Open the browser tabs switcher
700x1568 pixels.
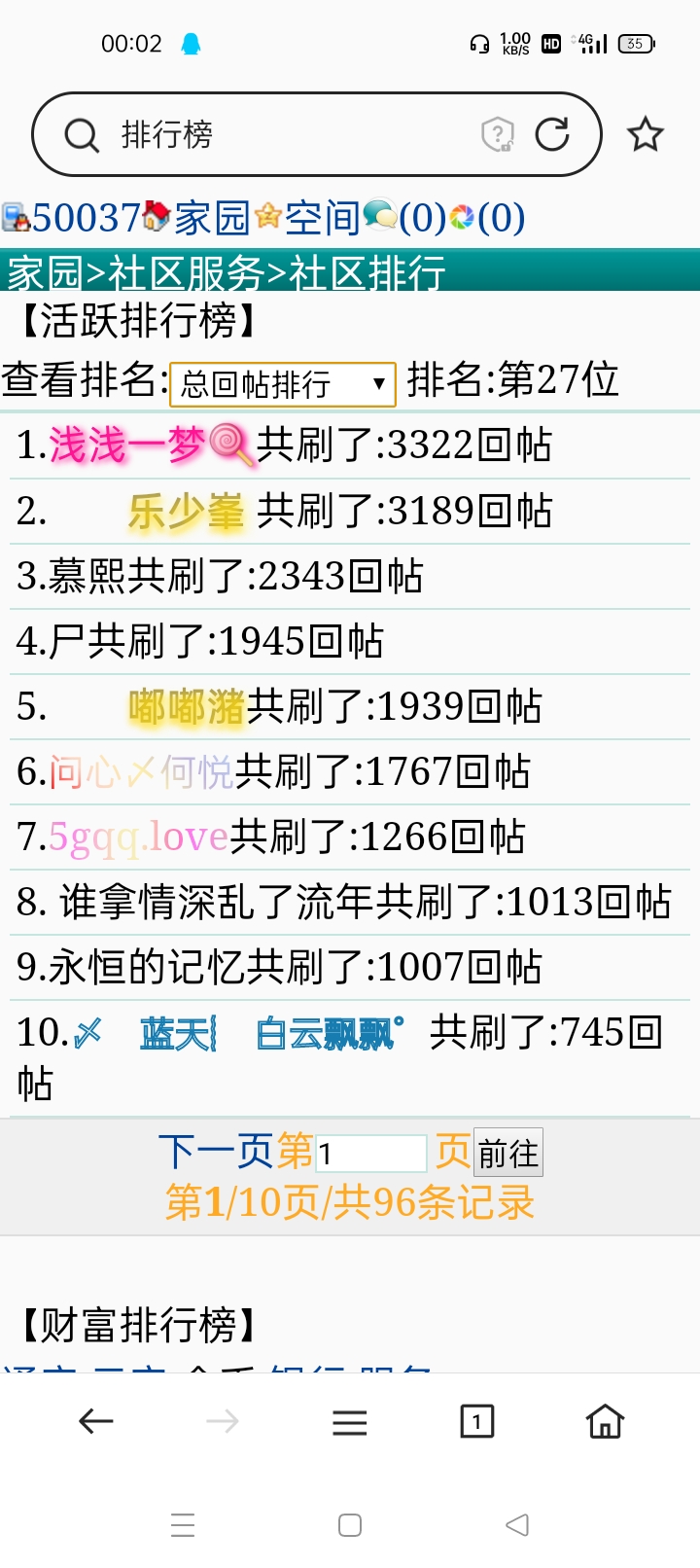coord(476,1422)
